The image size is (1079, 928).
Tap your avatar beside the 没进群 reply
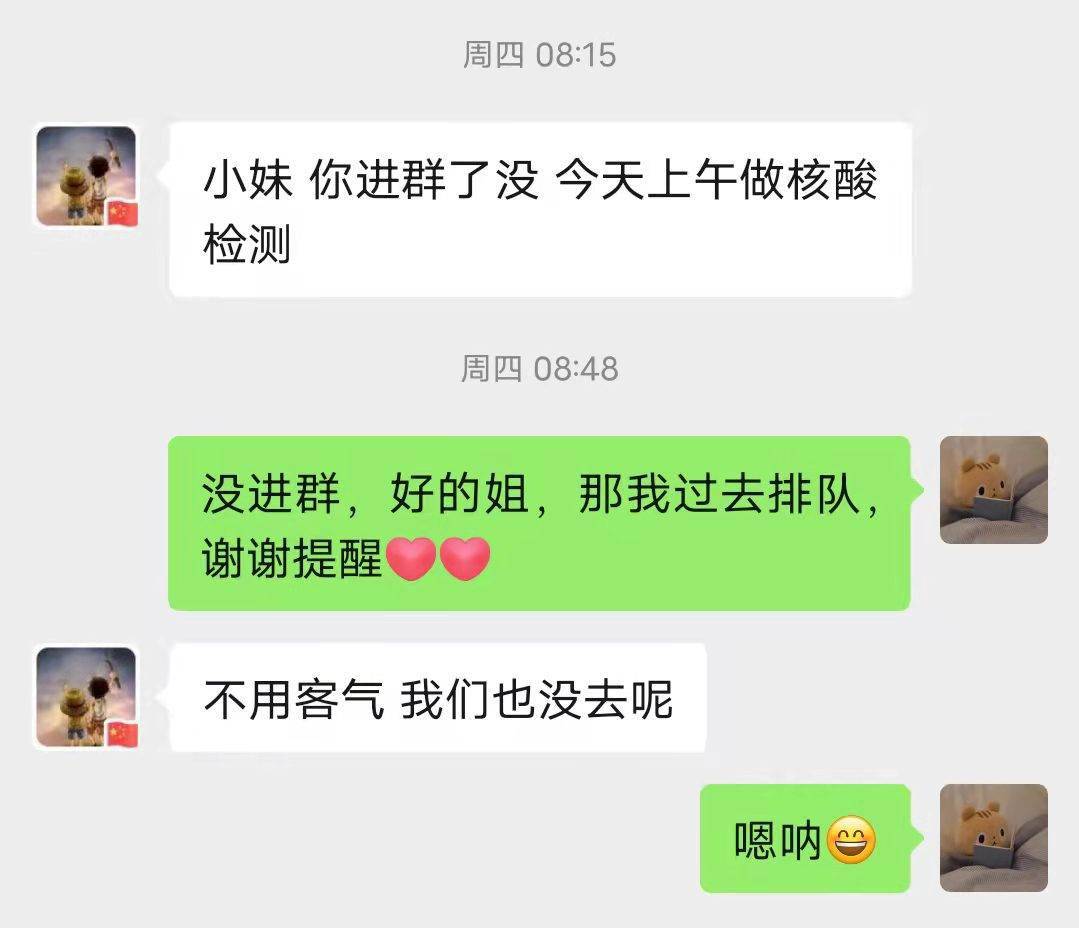[x=993, y=490]
